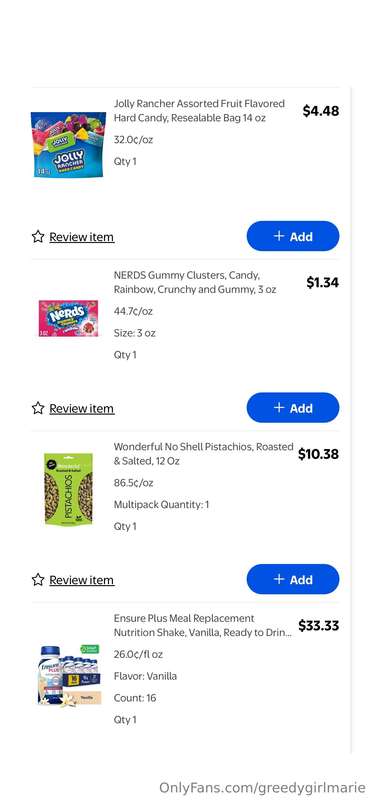Review the Jolly Rancher candy item
Screen dimensions: 370x800
click(x=73, y=237)
